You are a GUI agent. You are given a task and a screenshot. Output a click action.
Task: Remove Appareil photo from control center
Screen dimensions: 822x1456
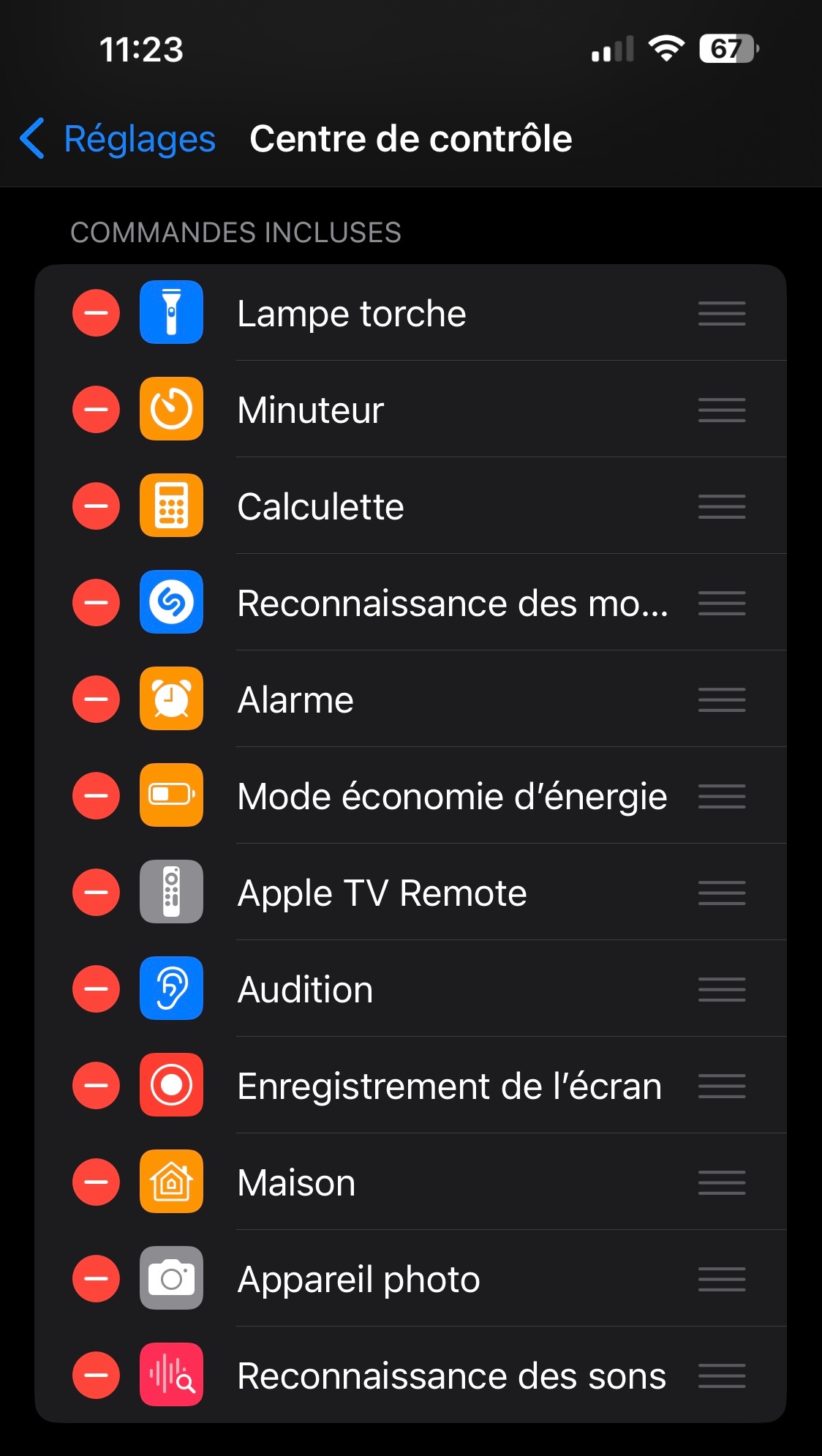(96, 1279)
